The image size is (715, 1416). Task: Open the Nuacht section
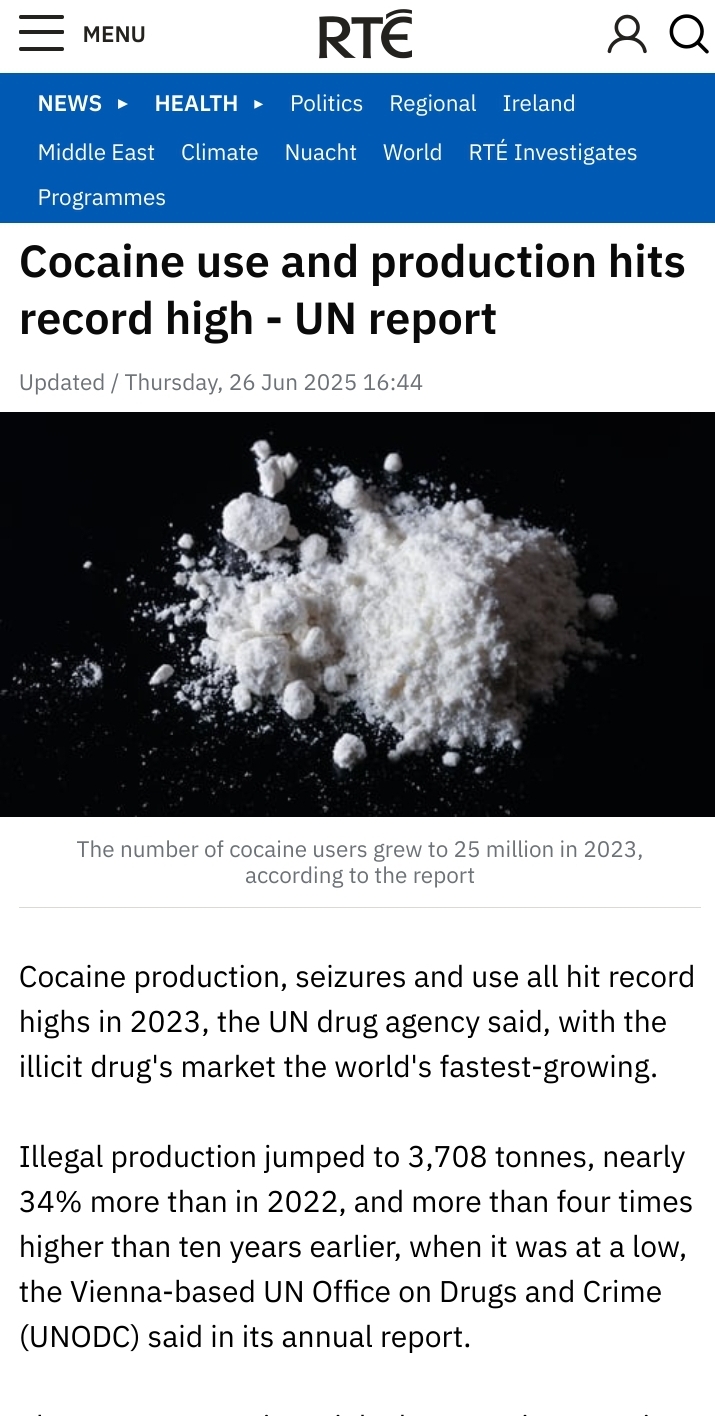pos(320,153)
